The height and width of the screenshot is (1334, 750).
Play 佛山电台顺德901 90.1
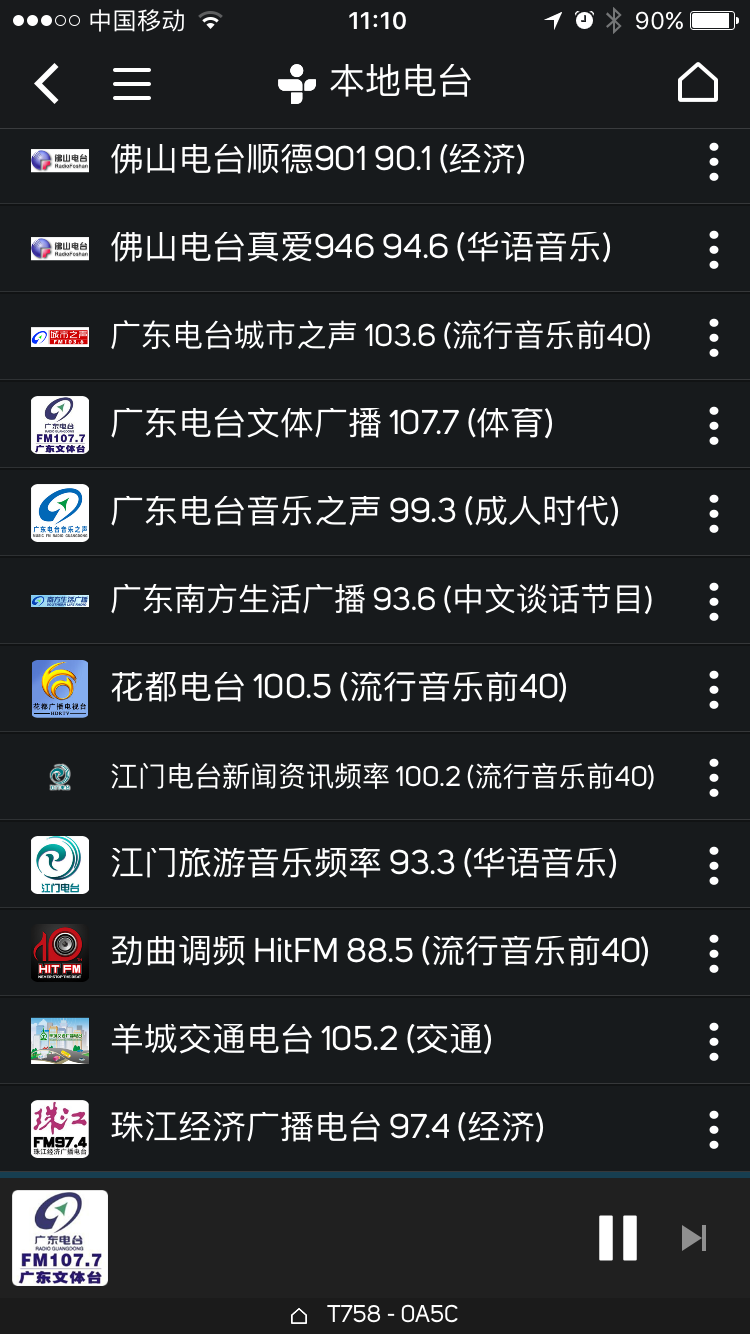point(318,160)
